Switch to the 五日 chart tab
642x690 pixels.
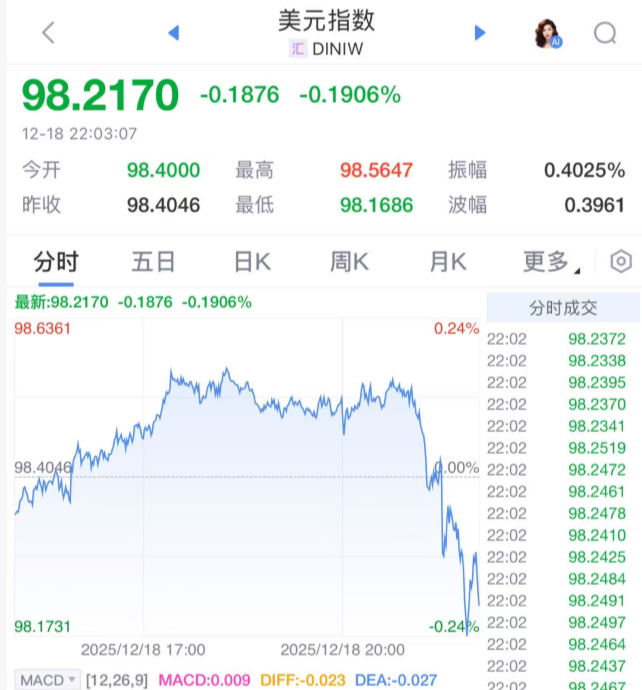[153, 262]
